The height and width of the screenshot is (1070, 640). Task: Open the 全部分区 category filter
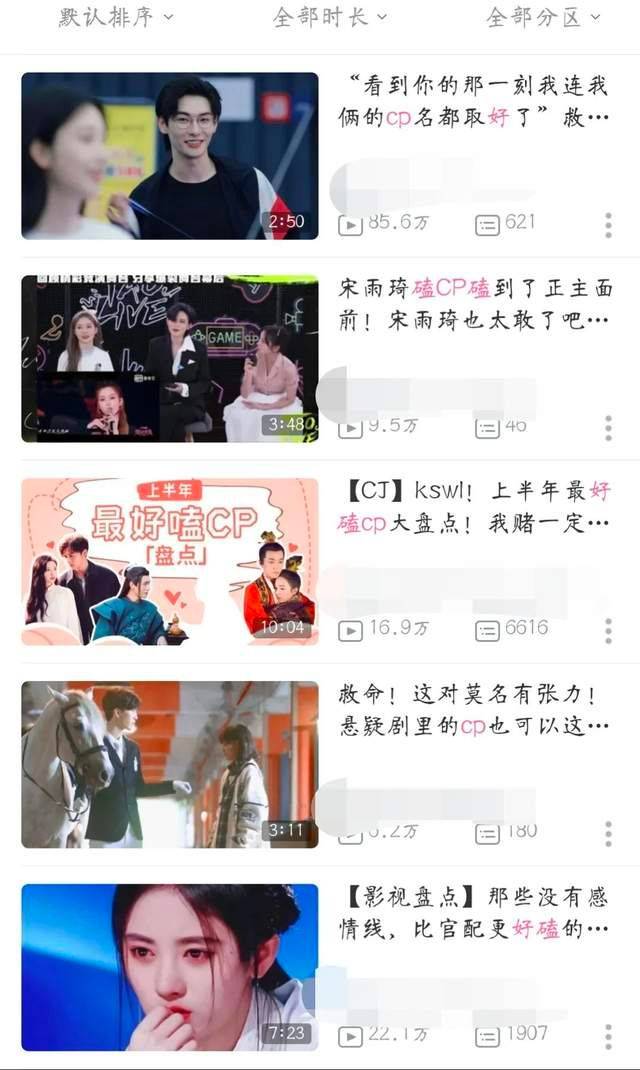pos(543,17)
